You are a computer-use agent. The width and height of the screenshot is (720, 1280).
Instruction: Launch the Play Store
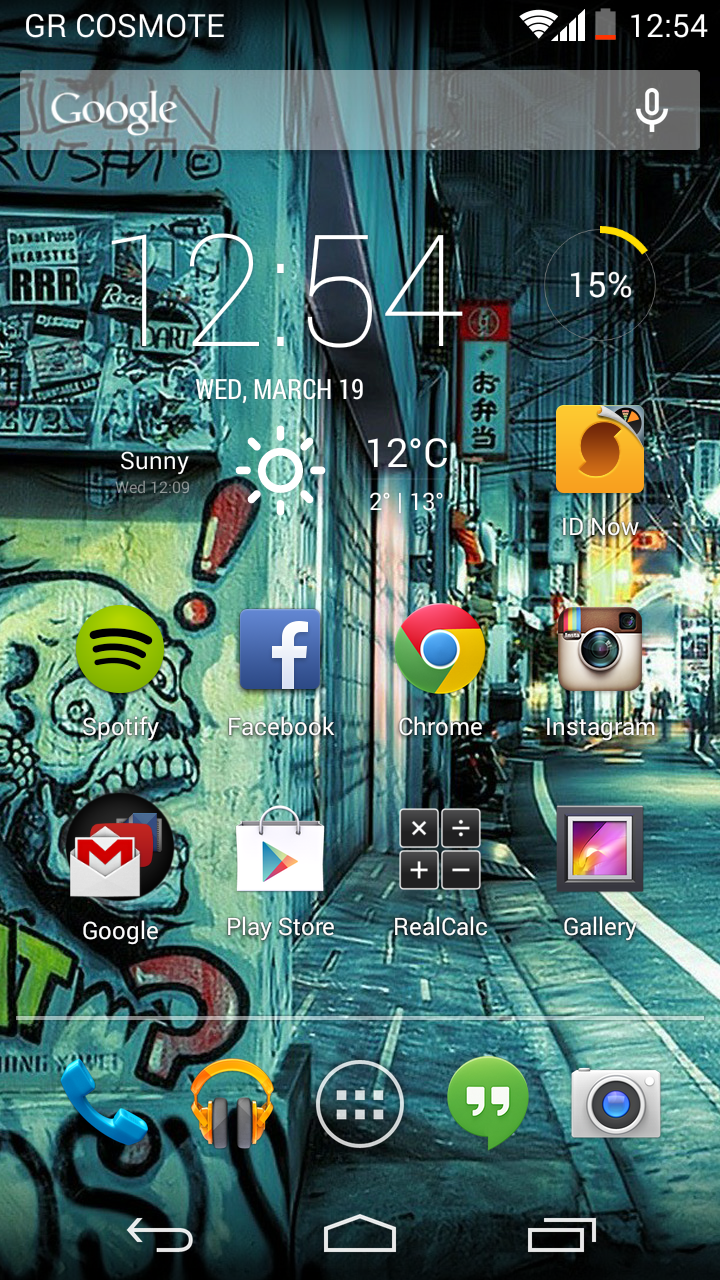[280, 870]
